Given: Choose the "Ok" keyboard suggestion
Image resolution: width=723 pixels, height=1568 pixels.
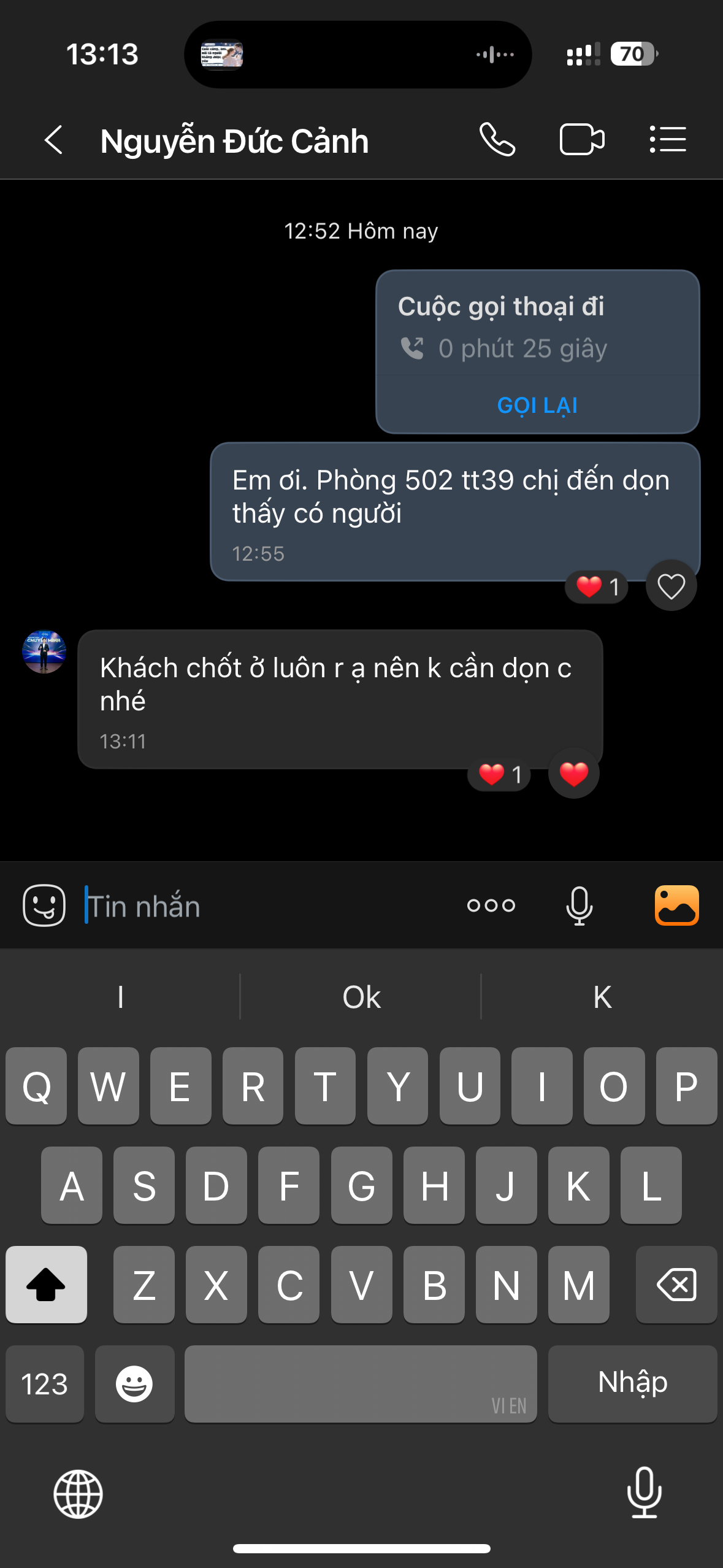Looking at the screenshot, I should pyautogui.click(x=361, y=997).
